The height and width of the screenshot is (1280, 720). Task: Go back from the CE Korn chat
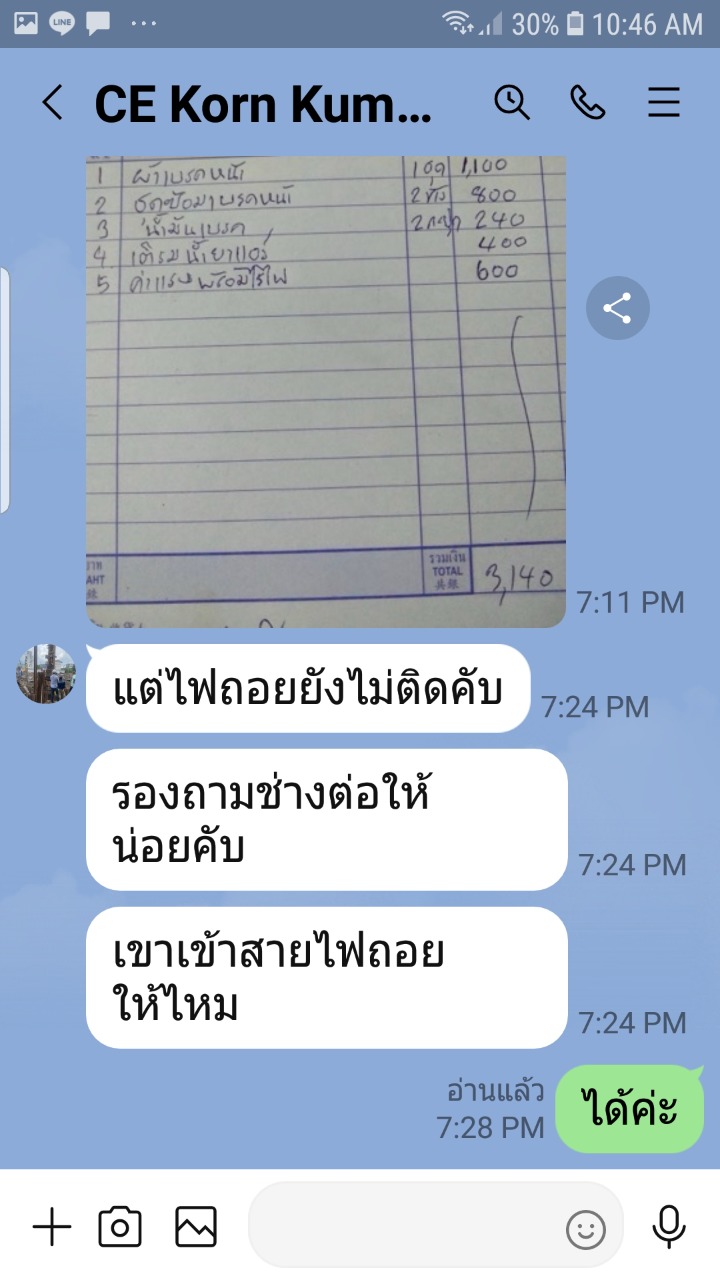(x=52, y=103)
